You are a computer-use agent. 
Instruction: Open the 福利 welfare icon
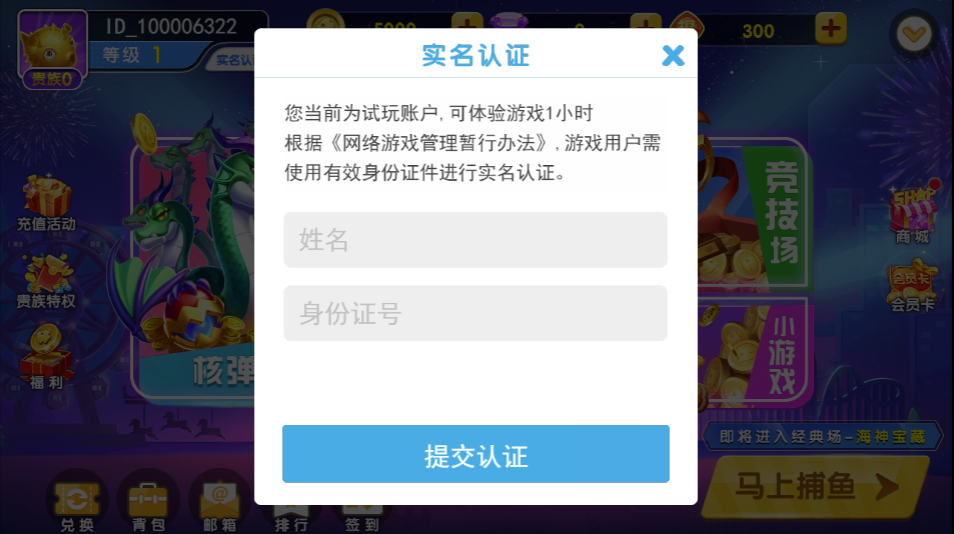pos(46,357)
